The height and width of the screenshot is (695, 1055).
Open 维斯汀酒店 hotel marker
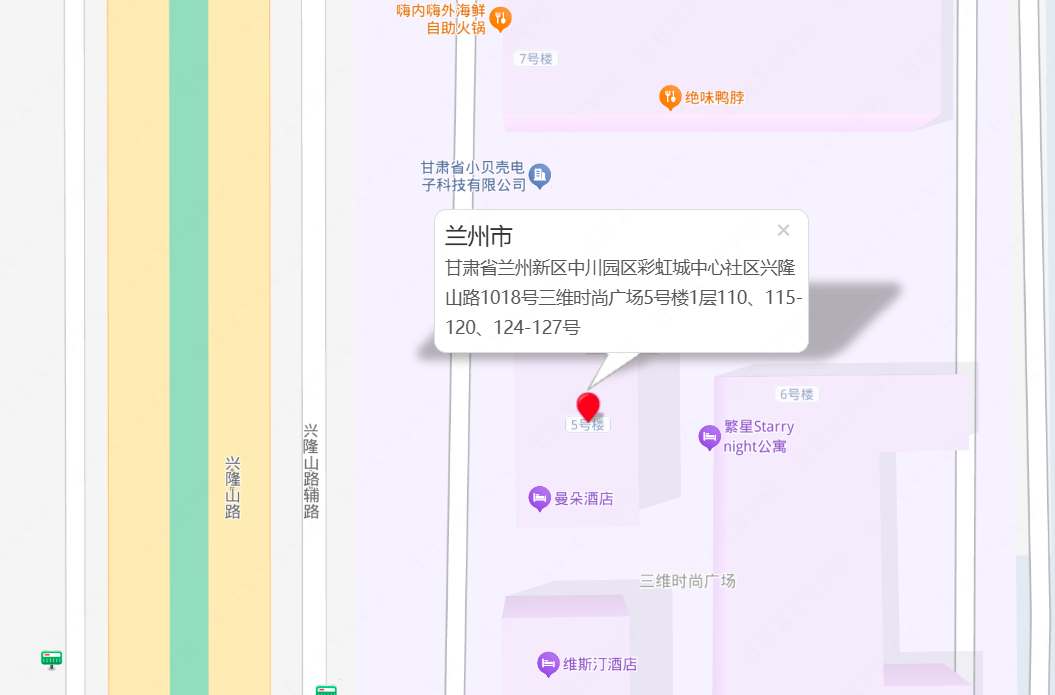tap(548, 663)
